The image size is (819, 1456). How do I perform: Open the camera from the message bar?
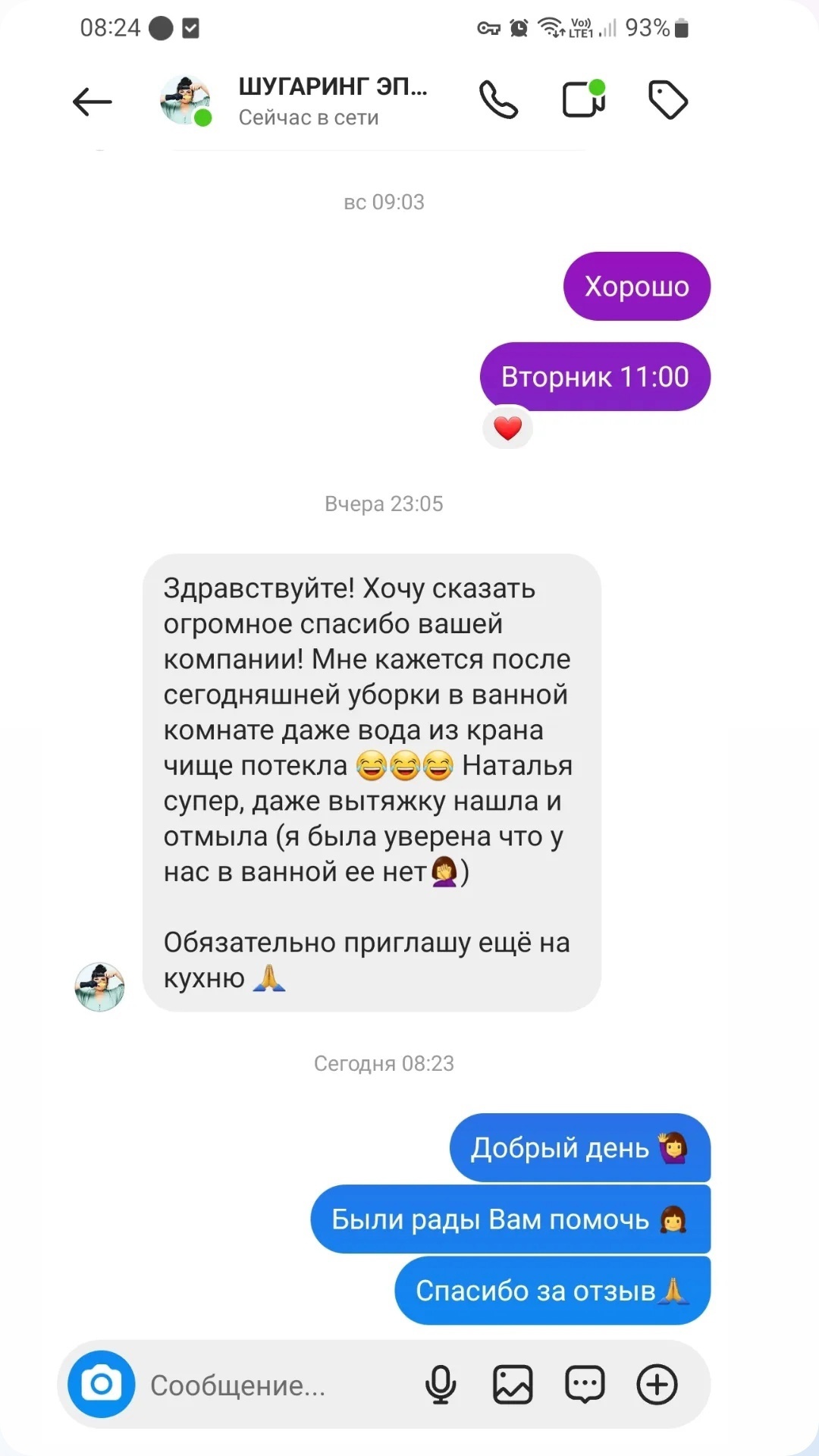[102, 1384]
